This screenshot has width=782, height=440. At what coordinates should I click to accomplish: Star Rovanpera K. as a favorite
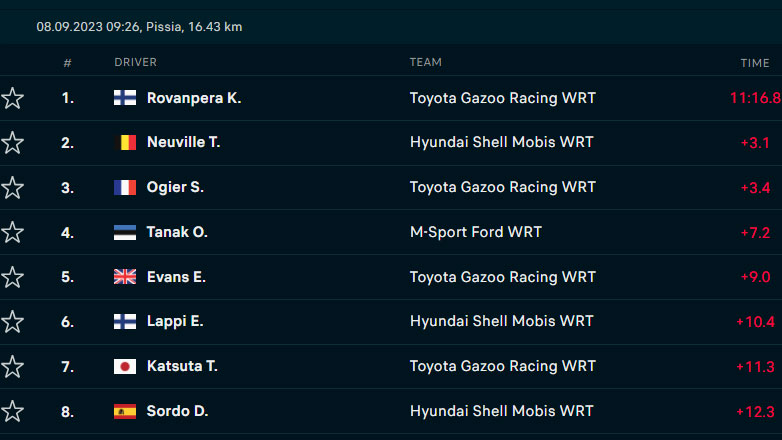pos(12,98)
